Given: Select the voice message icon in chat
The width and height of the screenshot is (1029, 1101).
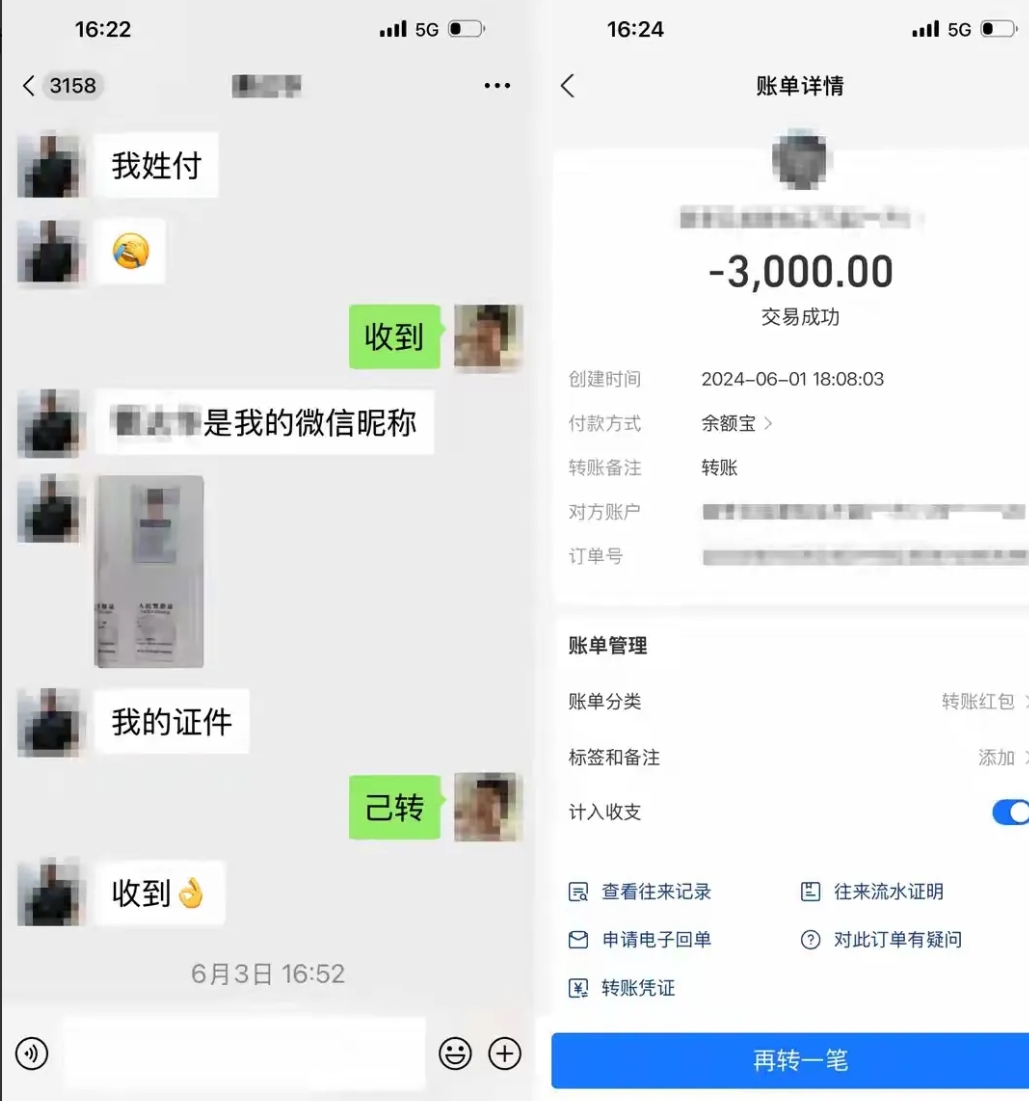Looking at the screenshot, I should tap(30, 1053).
